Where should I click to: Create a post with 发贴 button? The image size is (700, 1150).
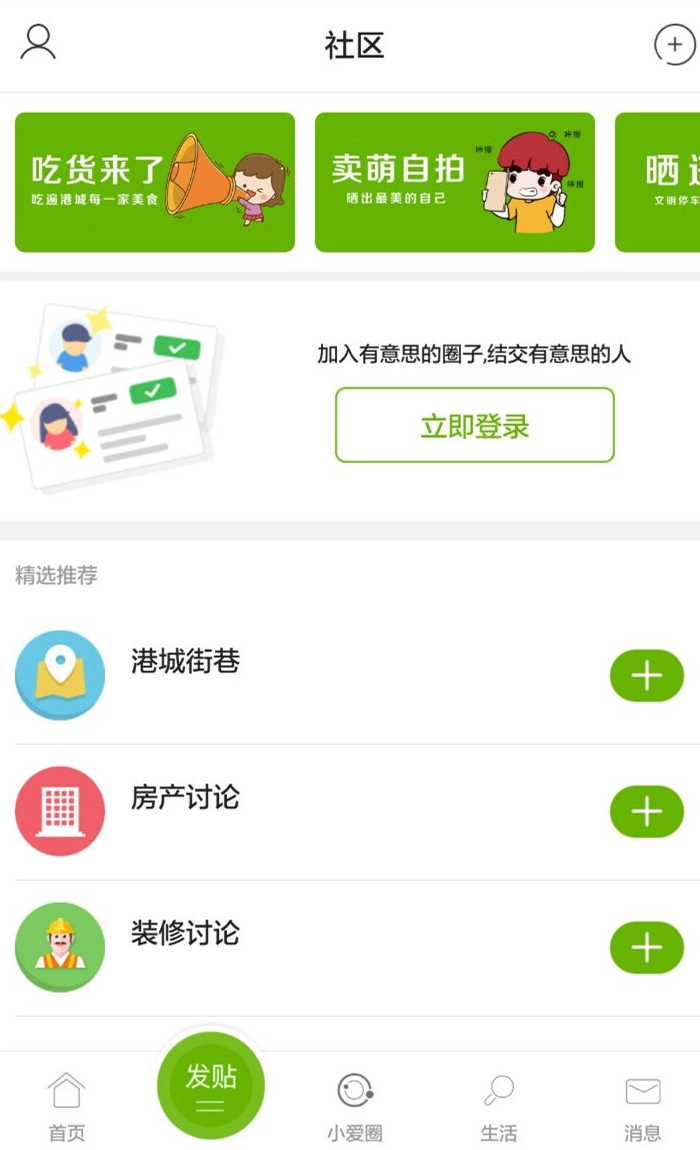coord(211,1086)
